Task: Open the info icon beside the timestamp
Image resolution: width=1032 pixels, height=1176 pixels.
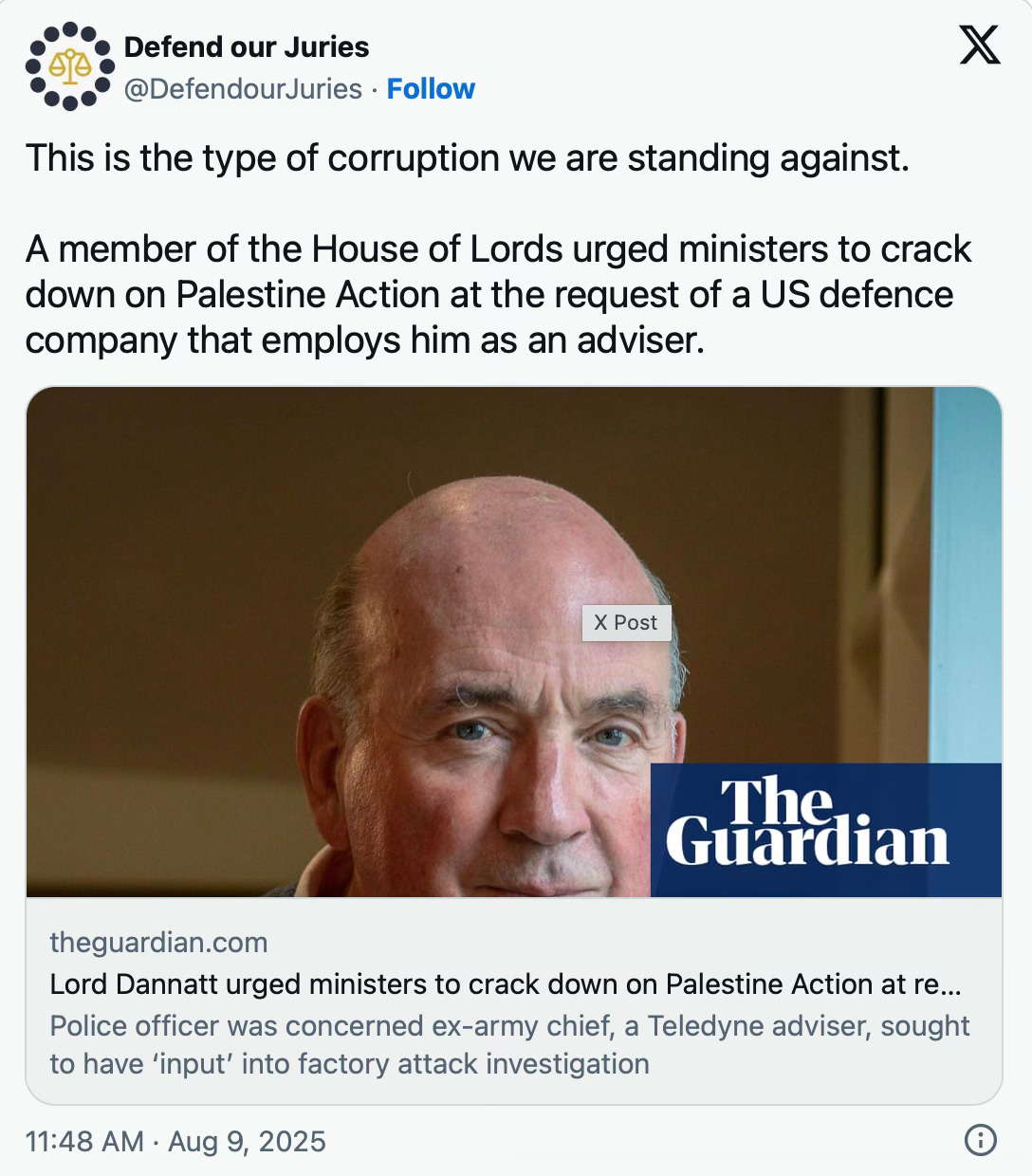Action: point(980,1140)
